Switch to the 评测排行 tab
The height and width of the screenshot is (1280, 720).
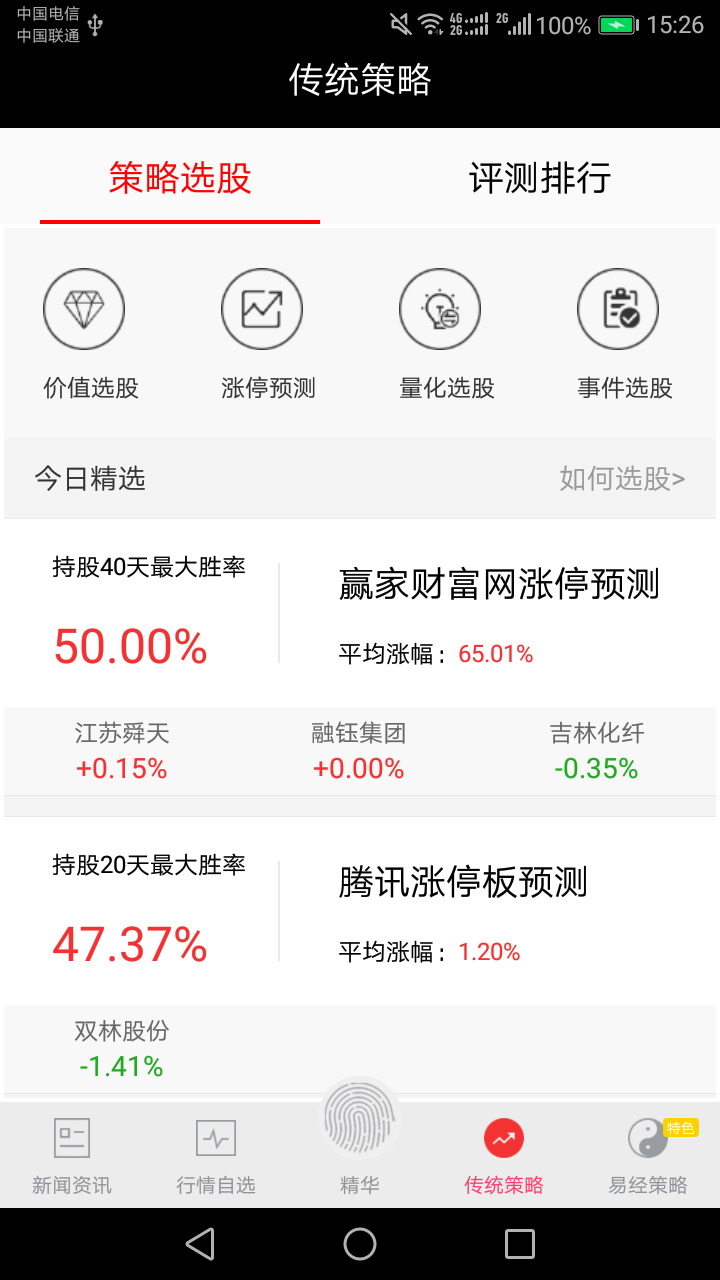coord(540,179)
